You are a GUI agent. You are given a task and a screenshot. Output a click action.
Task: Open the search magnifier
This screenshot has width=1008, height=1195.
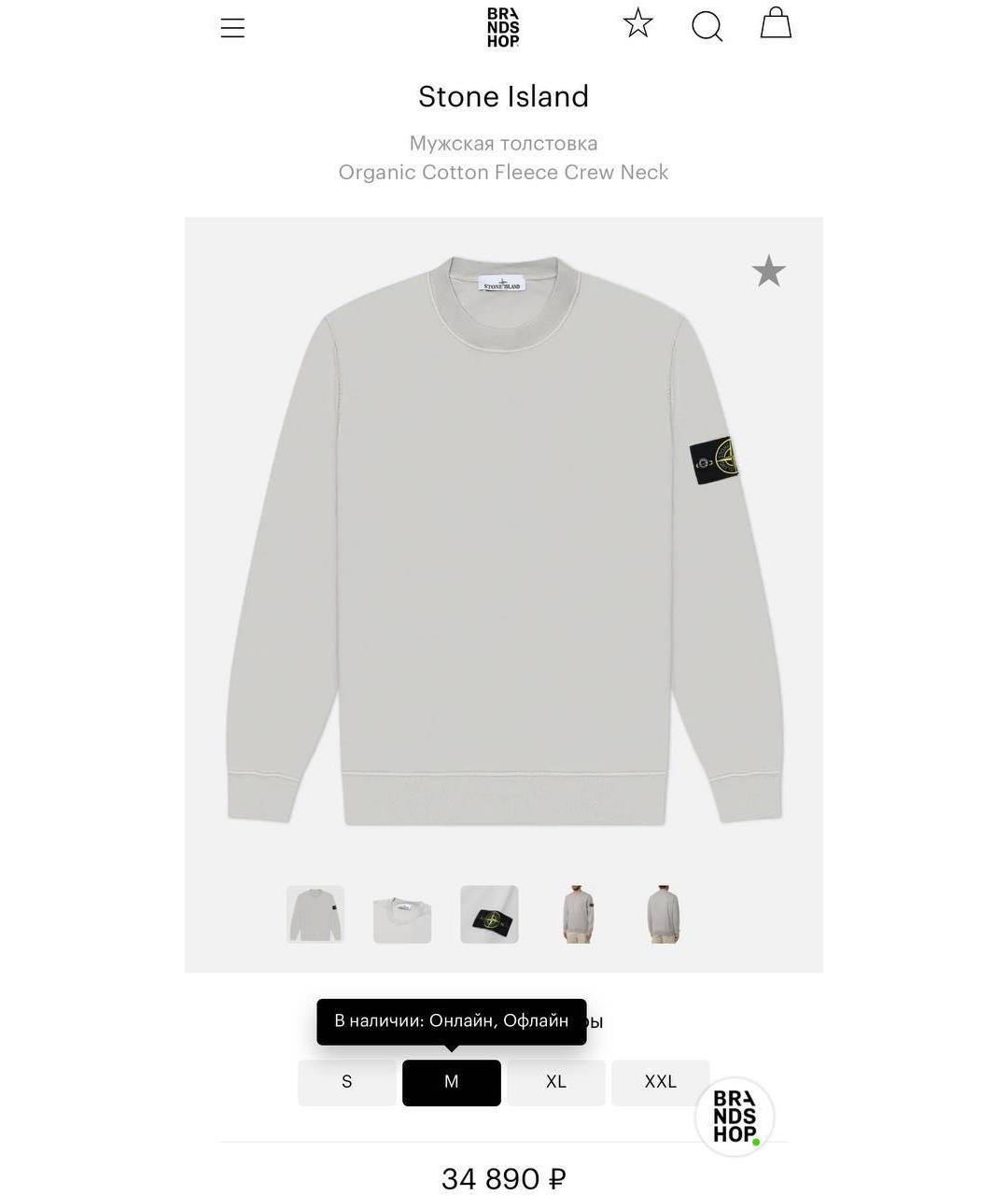coord(707,27)
